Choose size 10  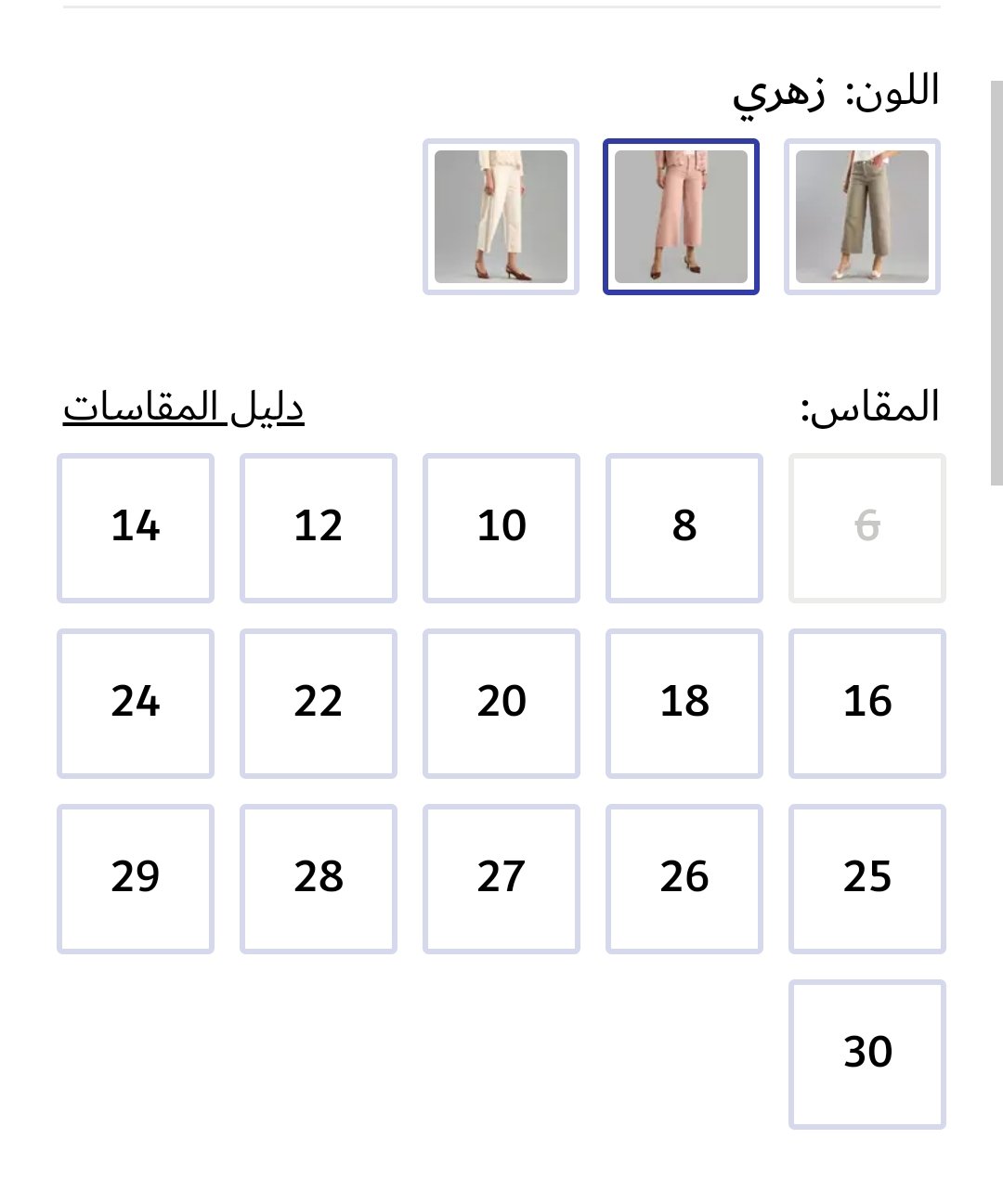pyautogui.click(x=501, y=527)
